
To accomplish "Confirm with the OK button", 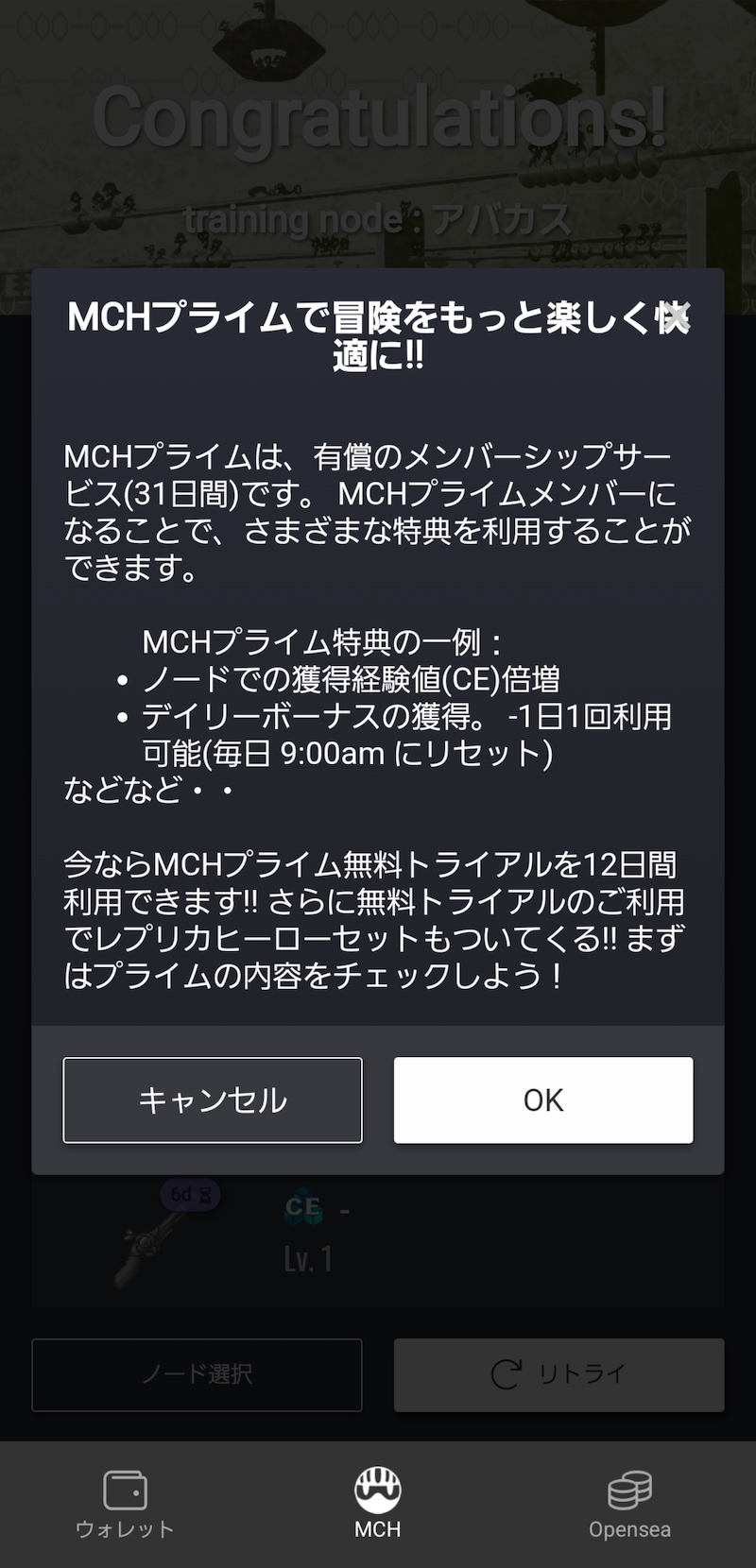I will pos(543,1099).
